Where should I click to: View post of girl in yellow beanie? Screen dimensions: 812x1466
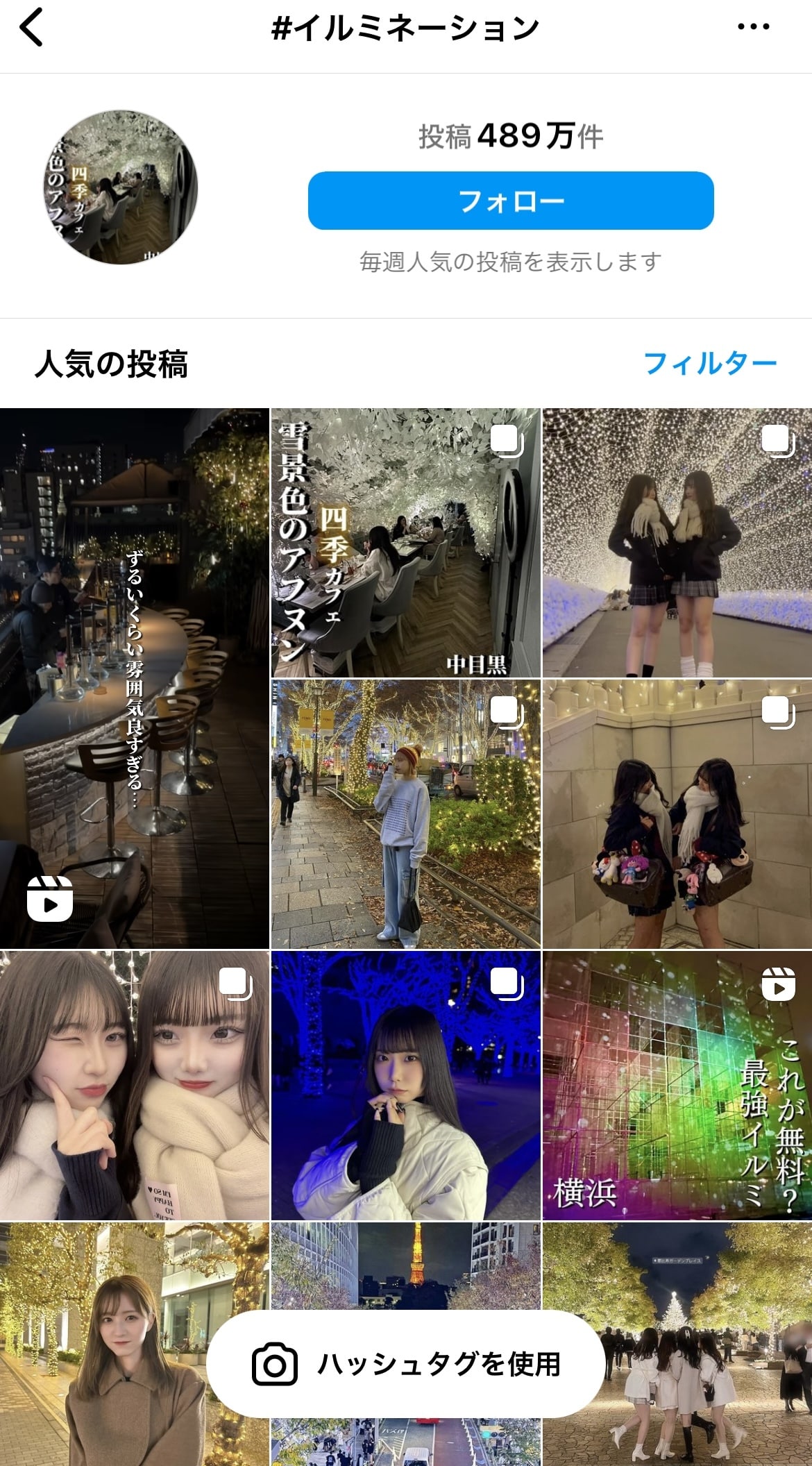coord(405,814)
